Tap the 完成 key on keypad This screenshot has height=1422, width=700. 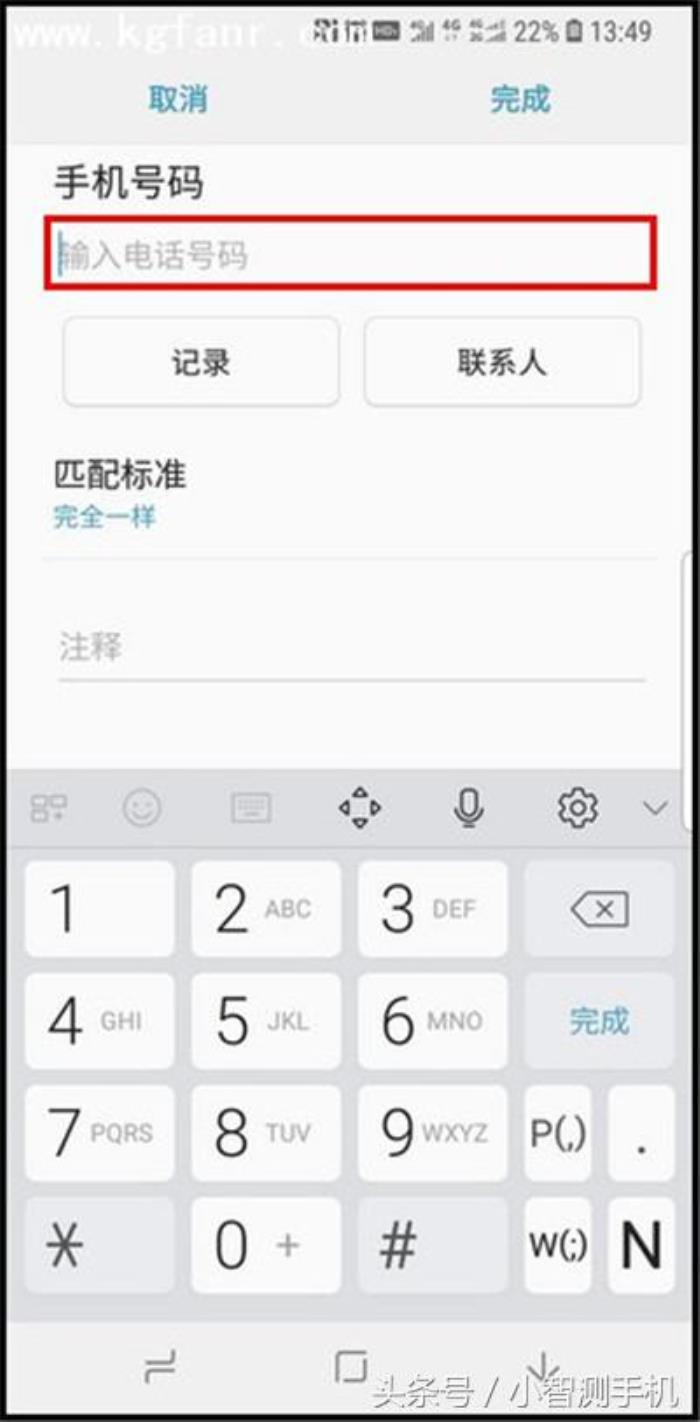599,1021
